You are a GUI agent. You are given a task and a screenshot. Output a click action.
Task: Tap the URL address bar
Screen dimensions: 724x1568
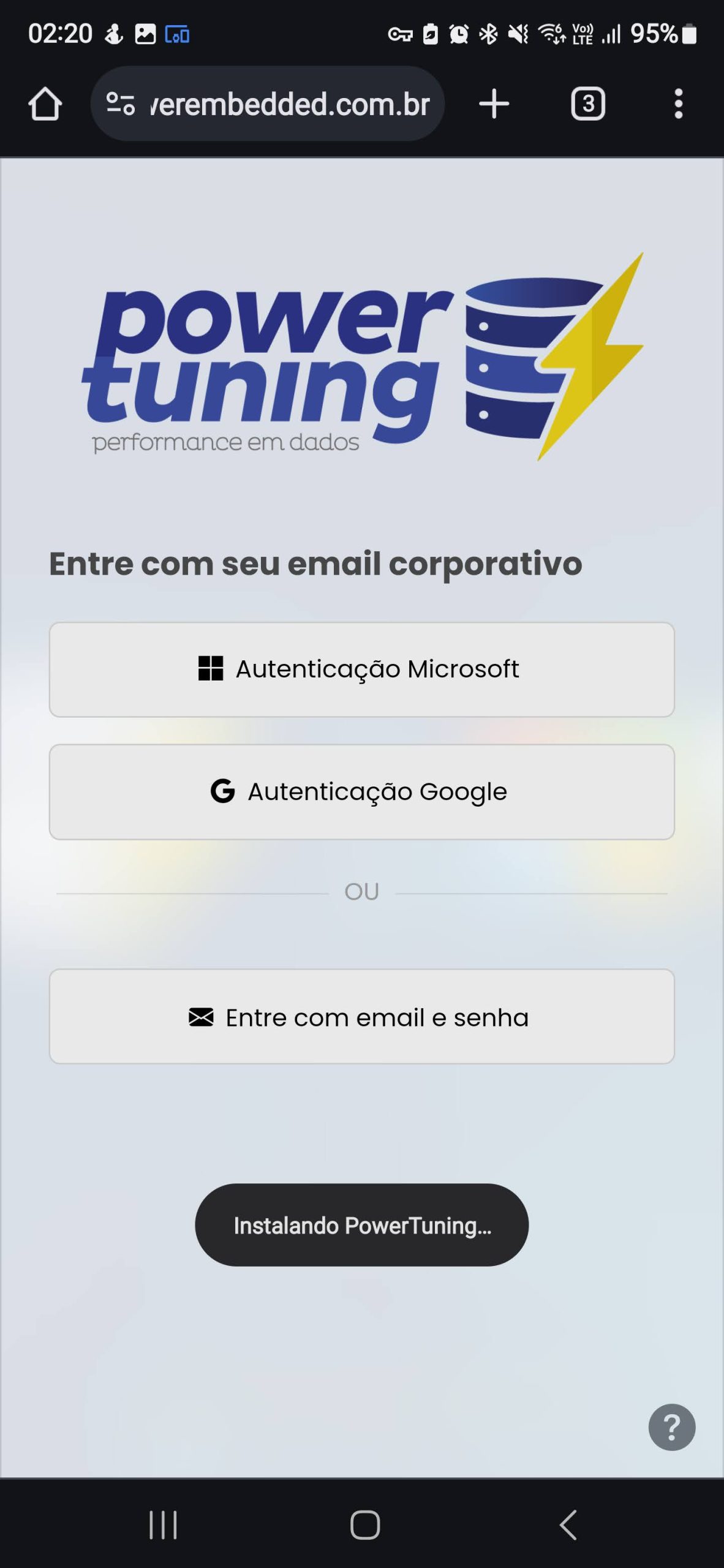pos(289,104)
